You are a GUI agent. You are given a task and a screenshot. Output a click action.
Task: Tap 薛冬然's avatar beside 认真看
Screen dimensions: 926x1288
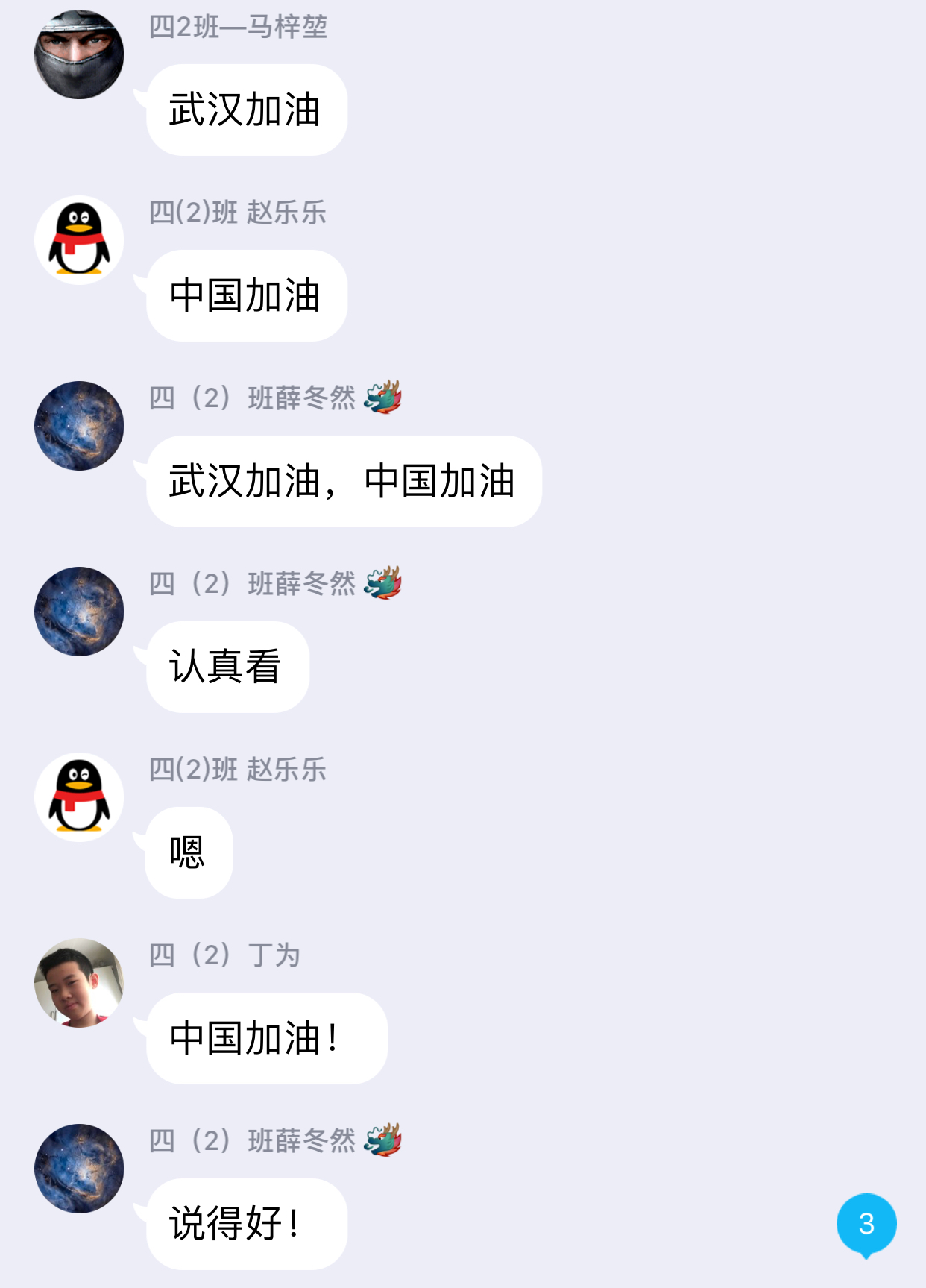(x=79, y=612)
